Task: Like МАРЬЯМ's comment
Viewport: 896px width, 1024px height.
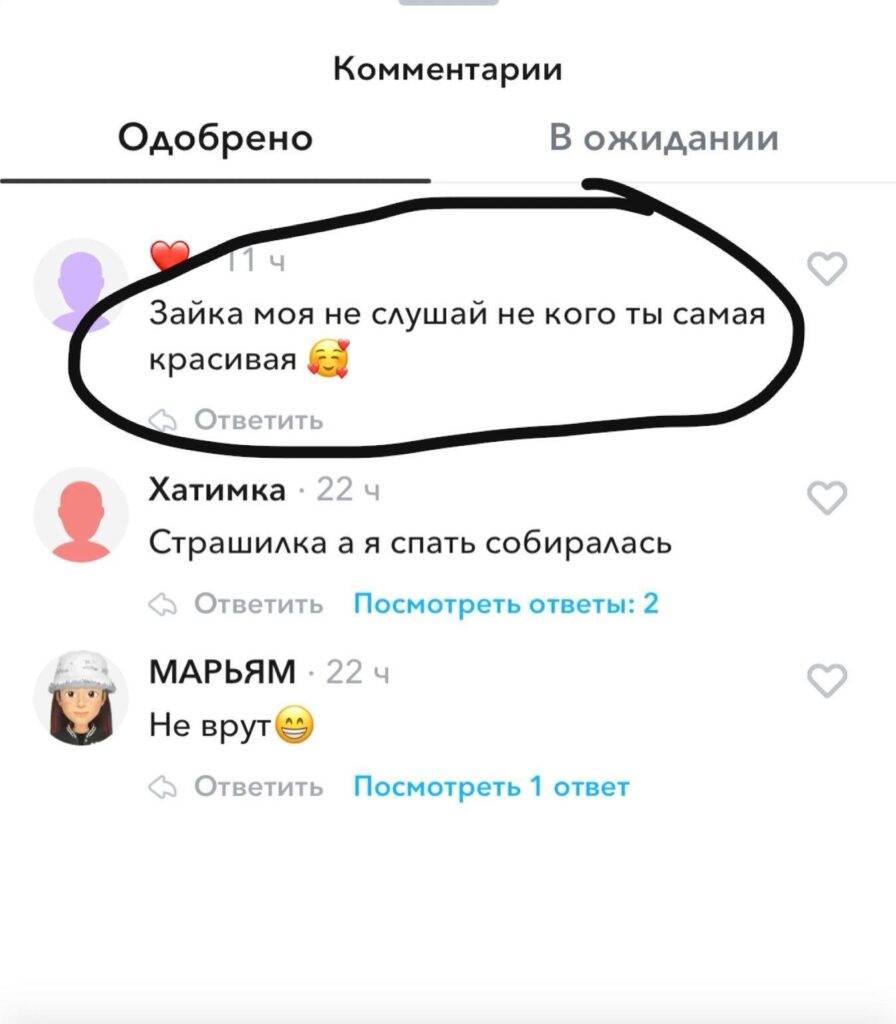Action: pos(826,680)
